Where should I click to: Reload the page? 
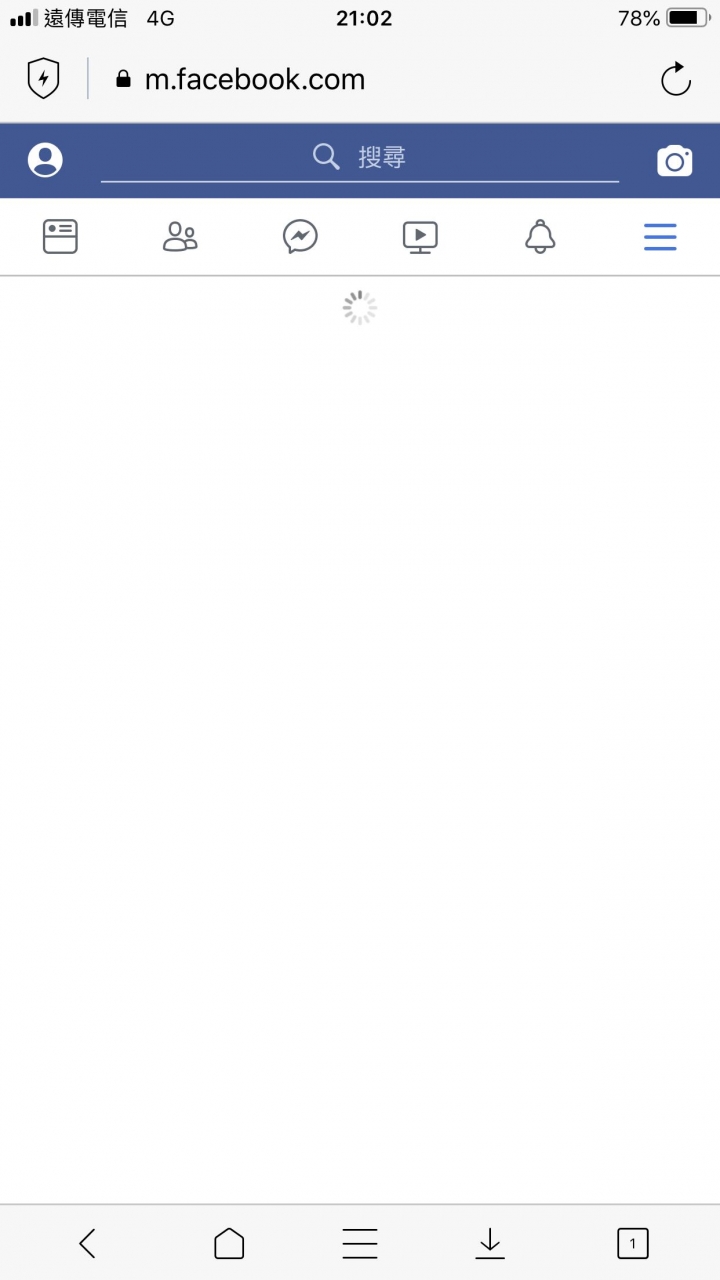[x=676, y=79]
